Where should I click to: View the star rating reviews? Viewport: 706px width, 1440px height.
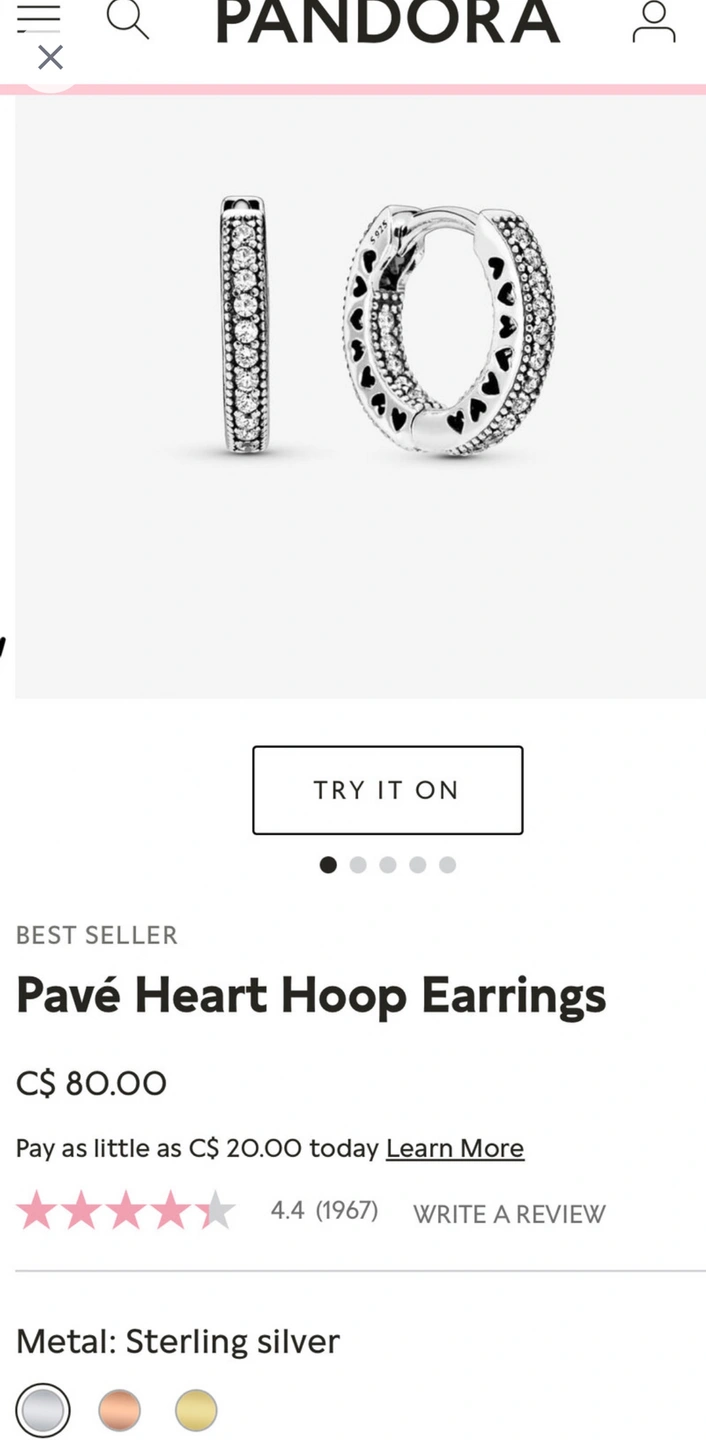pyautogui.click(x=125, y=1211)
